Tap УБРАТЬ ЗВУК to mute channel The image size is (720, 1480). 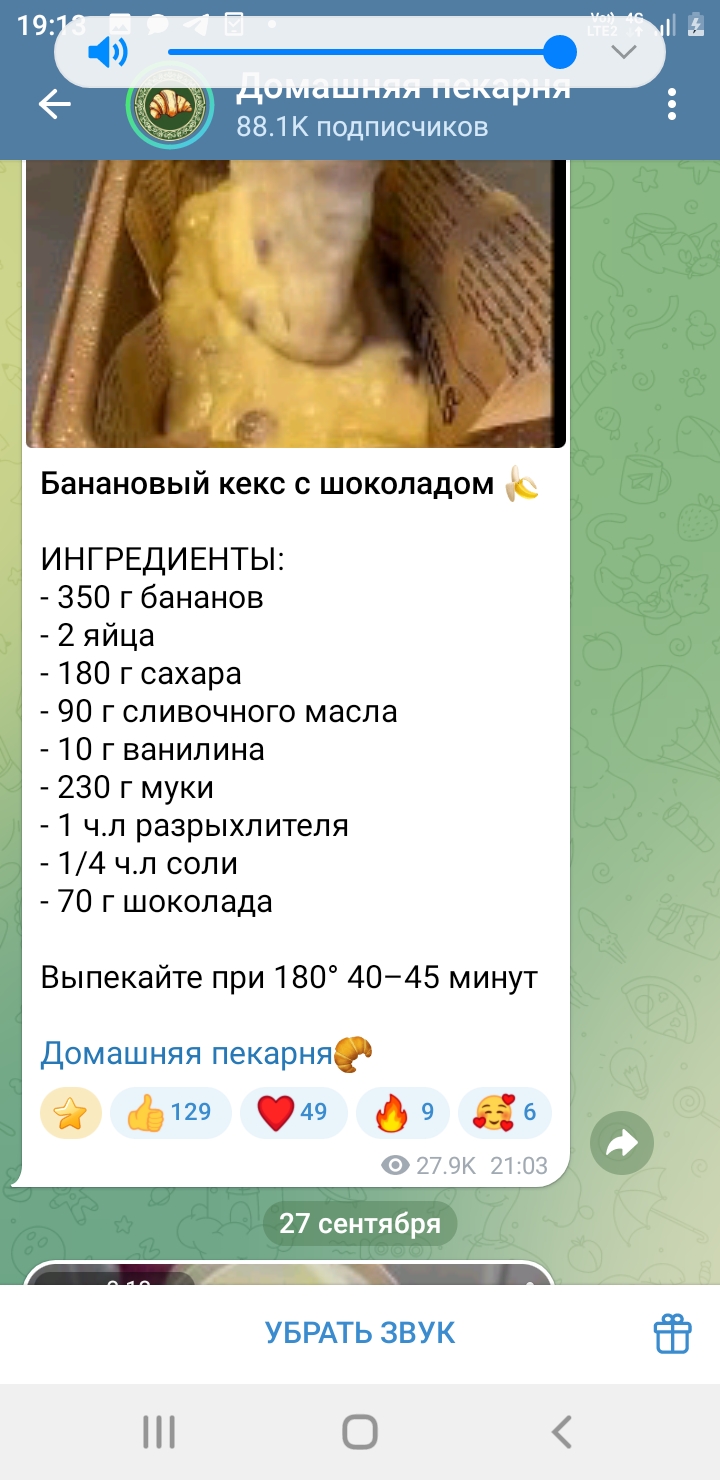[x=360, y=1332]
